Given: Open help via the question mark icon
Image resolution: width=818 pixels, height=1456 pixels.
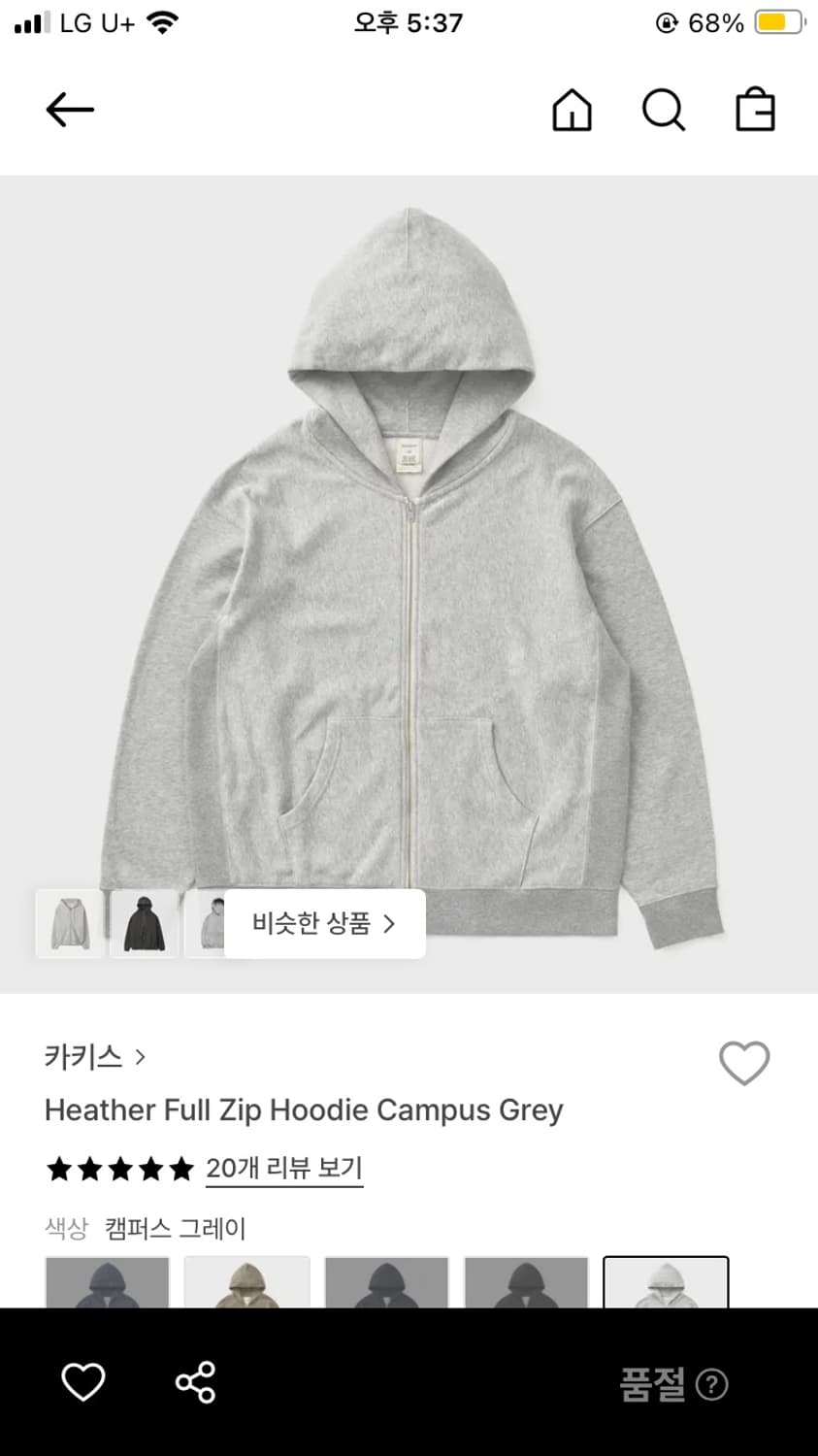Looking at the screenshot, I should (712, 1386).
